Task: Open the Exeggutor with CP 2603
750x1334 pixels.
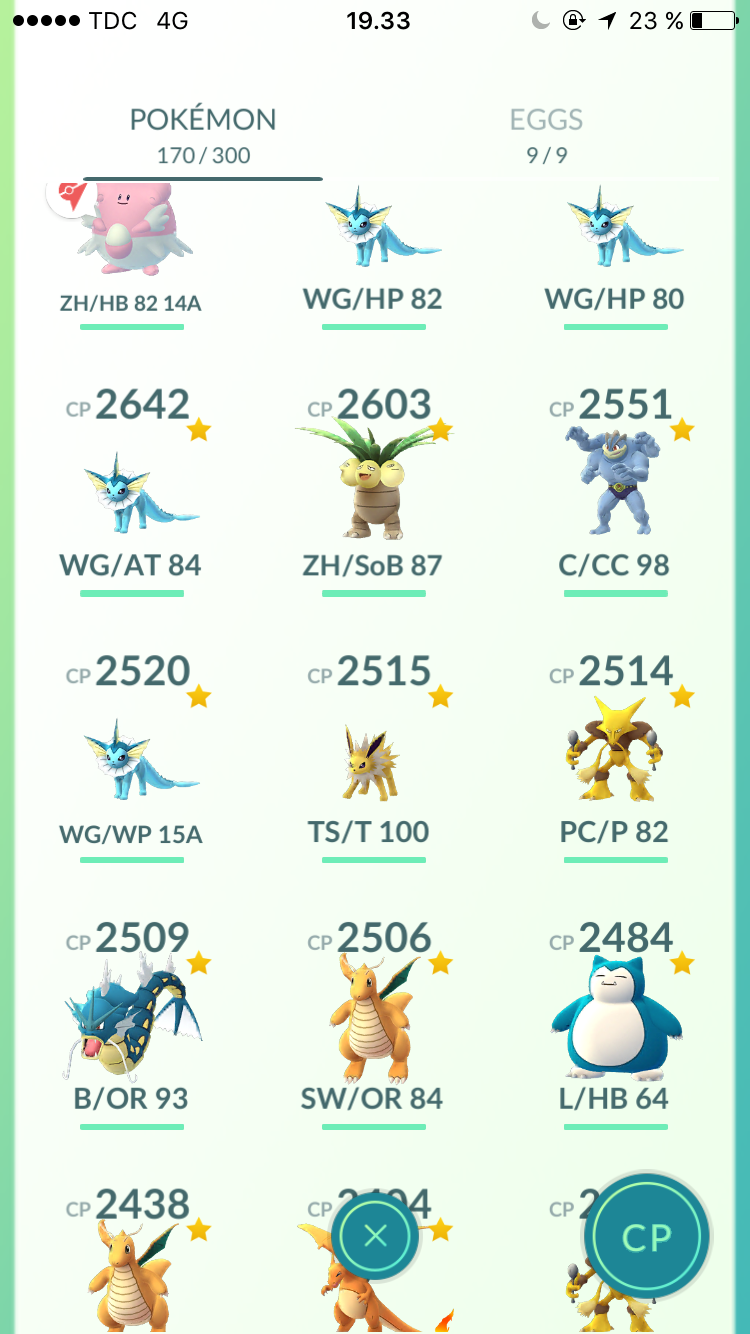Action: (373, 492)
